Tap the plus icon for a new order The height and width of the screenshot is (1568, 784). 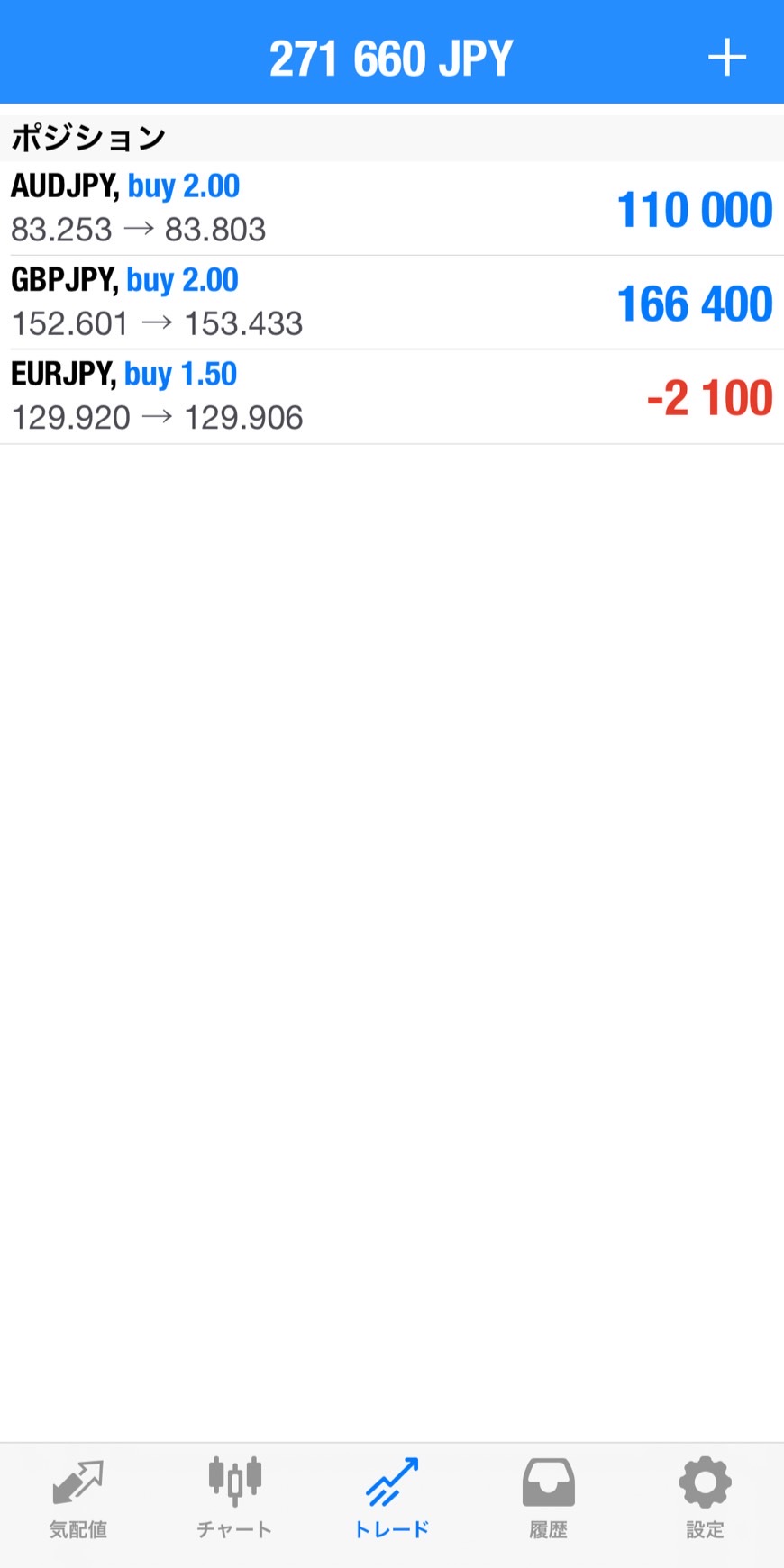click(x=726, y=59)
